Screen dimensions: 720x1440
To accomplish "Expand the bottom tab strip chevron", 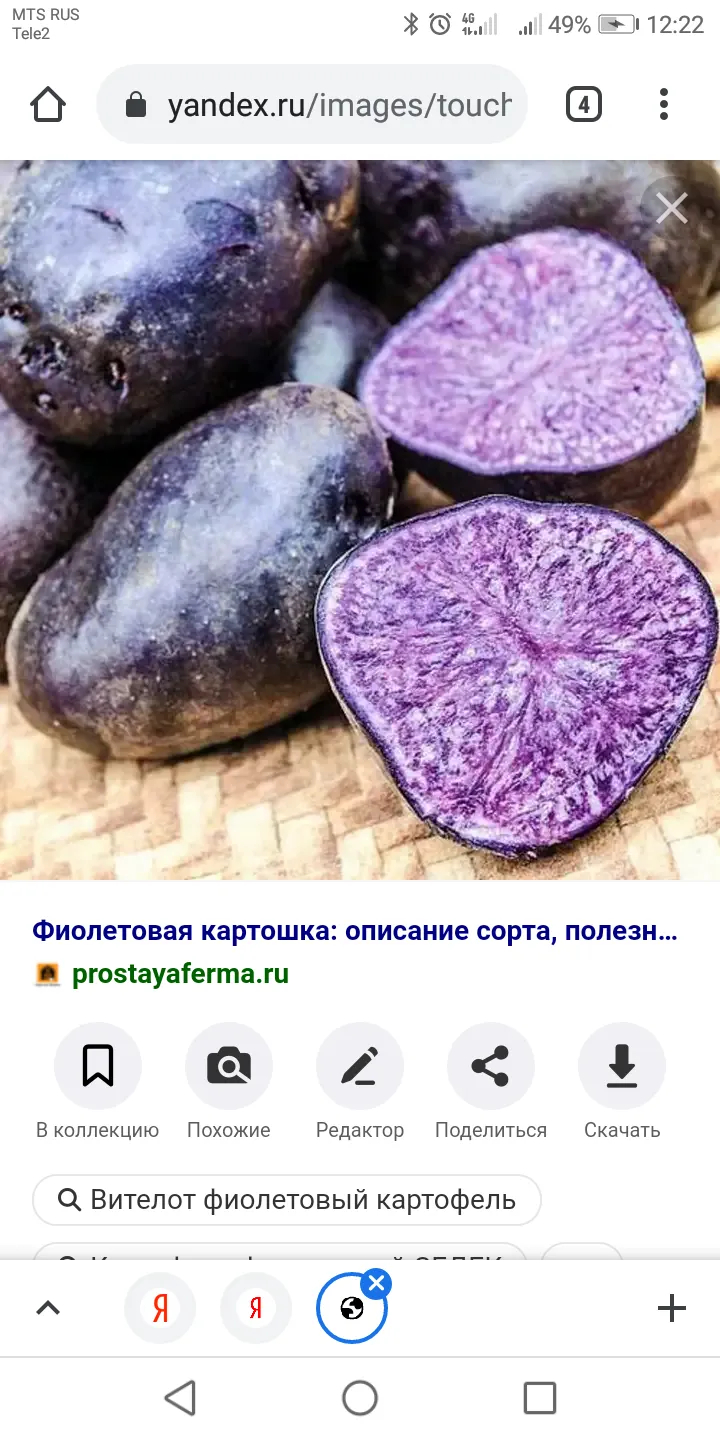I will (48, 1308).
